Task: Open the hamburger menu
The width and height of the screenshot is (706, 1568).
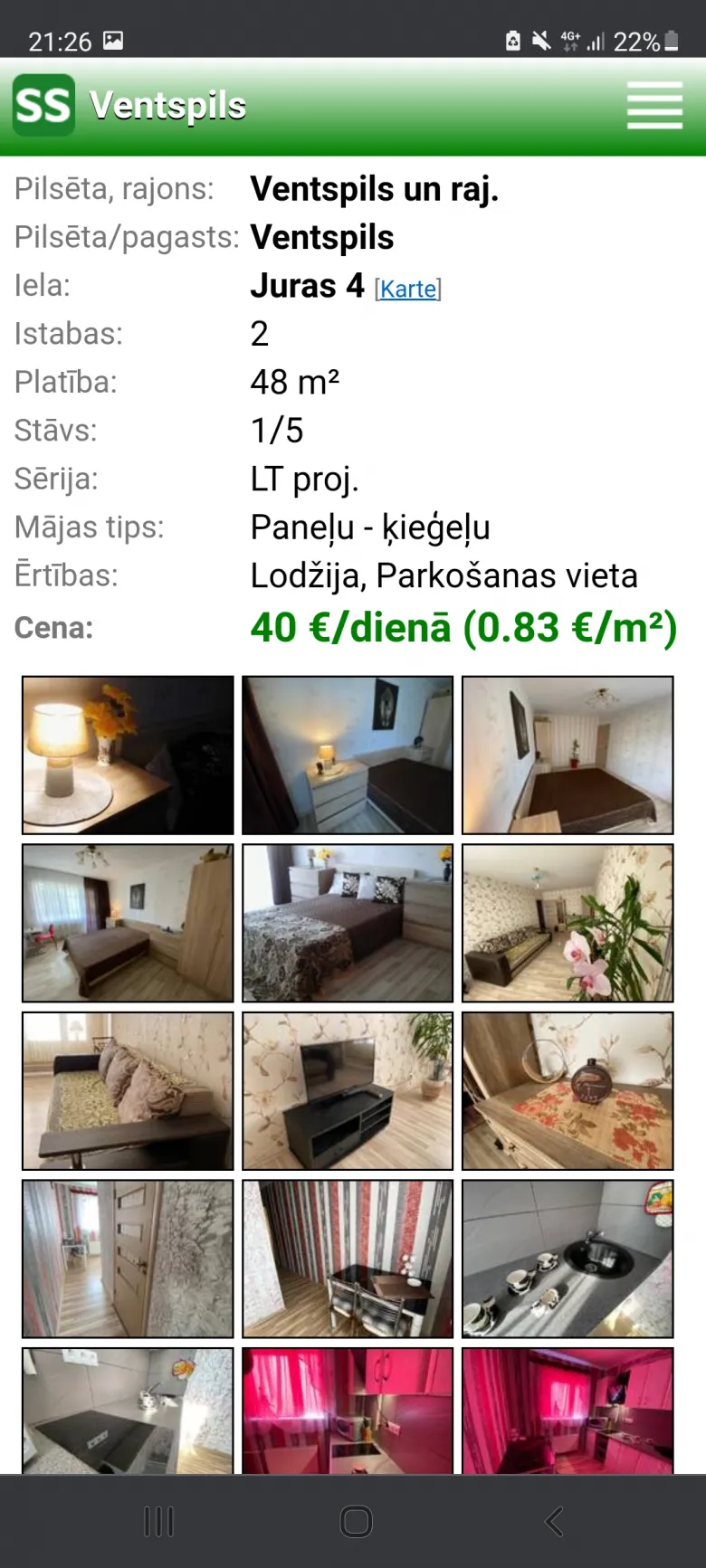Action: (654, 106)
